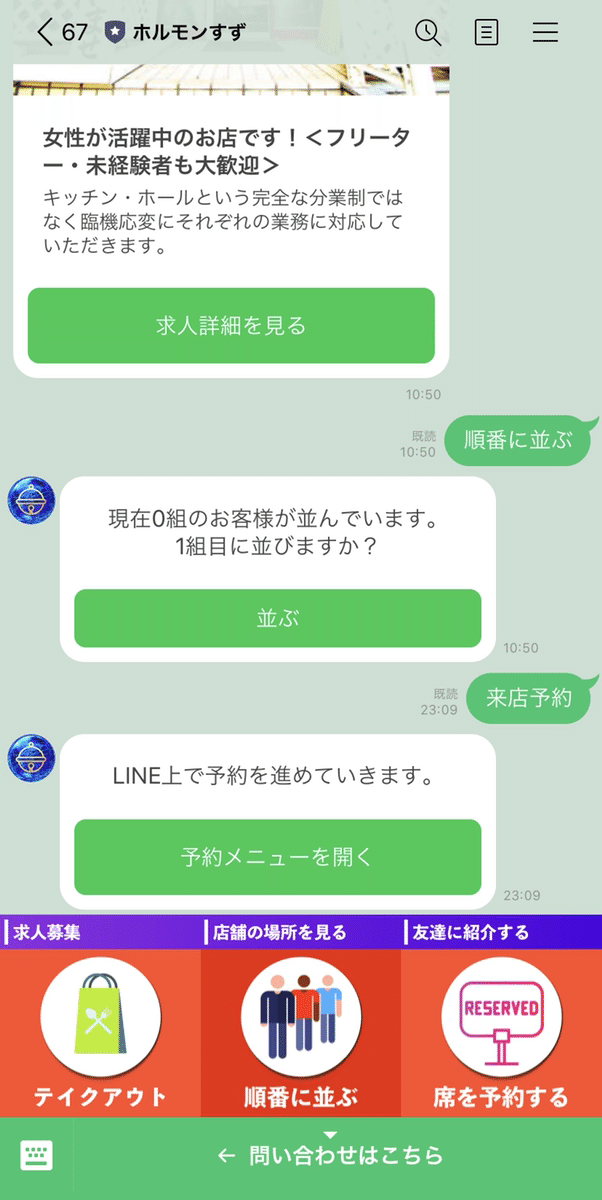Screen dimensions: 602x1200
Task: Open 予約メニューを開く
Action: coord(277,857)
